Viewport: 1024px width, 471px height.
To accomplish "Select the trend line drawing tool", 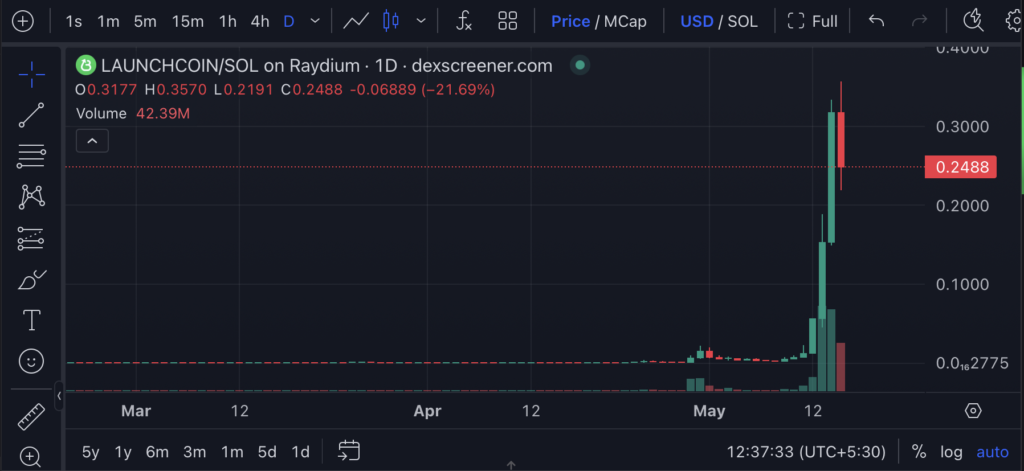I will pyautogui.click(x=32, y=115).
